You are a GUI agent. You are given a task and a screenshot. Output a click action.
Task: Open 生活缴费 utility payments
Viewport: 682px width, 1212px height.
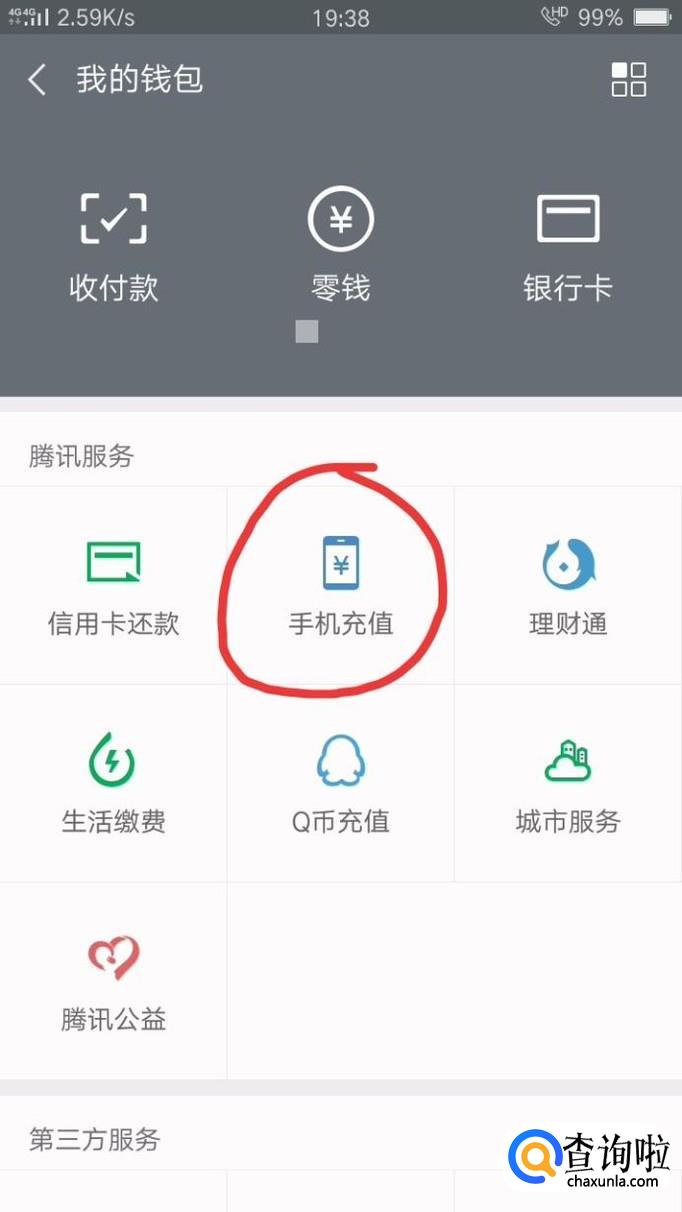pyautogui.click(x=113, y=784)
